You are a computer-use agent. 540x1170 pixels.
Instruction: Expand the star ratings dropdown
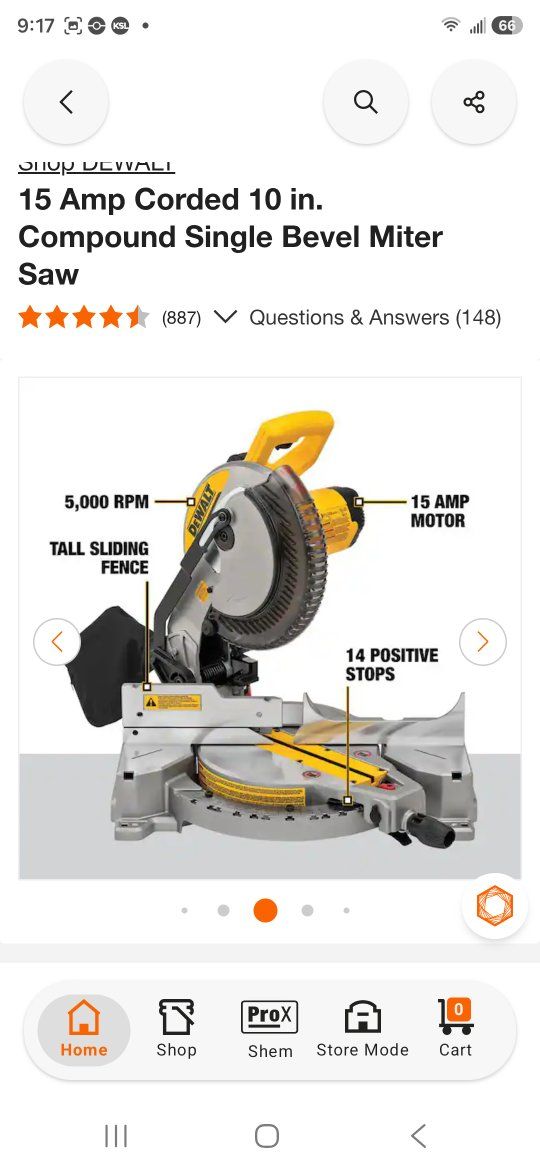[x=225, y=317]
